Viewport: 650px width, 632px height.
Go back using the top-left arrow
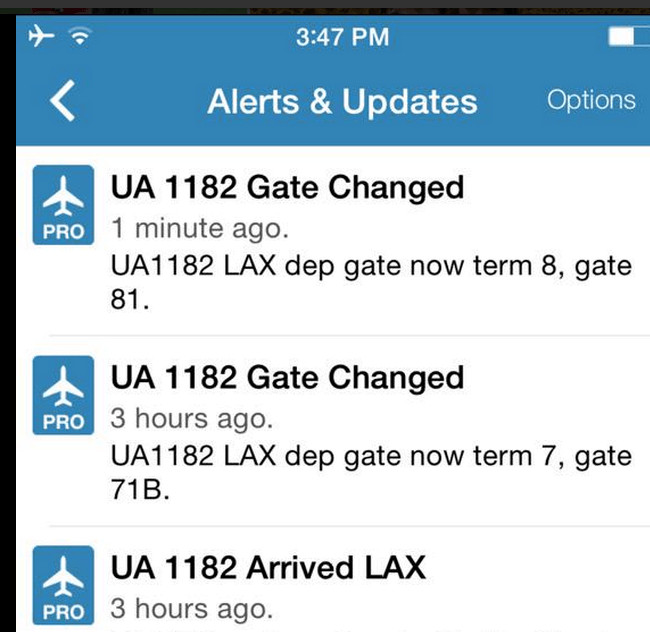[63, 101]
